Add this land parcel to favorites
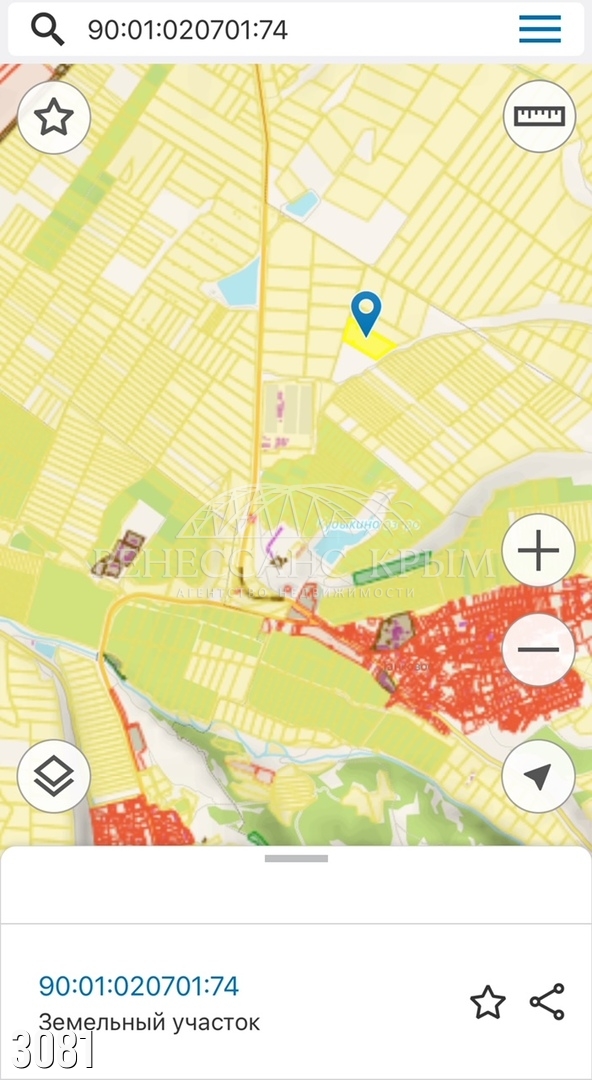The height and width of the screenshot is (1080, 592). point(488,1001)
